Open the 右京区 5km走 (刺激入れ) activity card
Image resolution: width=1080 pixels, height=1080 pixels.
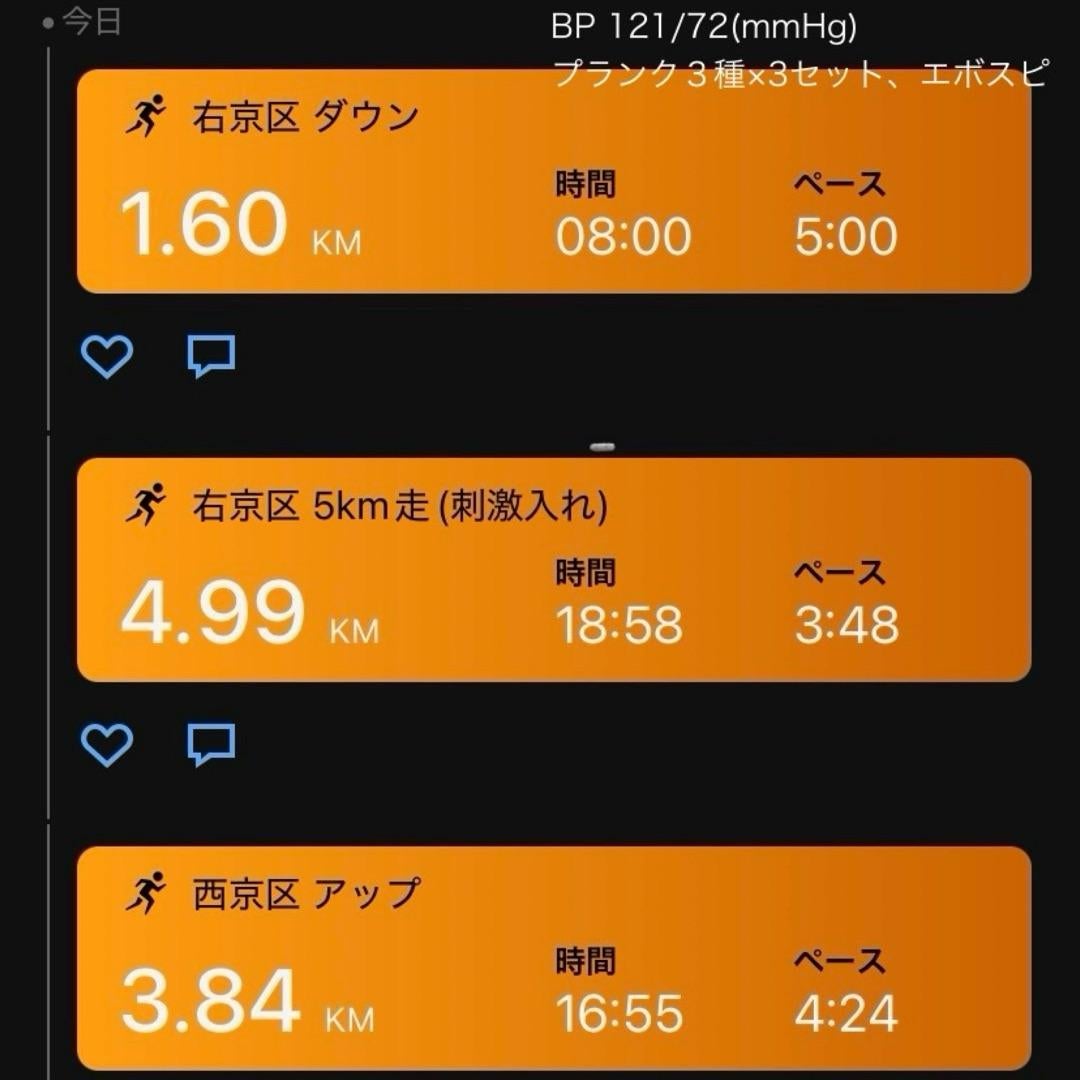click(553, 570)
